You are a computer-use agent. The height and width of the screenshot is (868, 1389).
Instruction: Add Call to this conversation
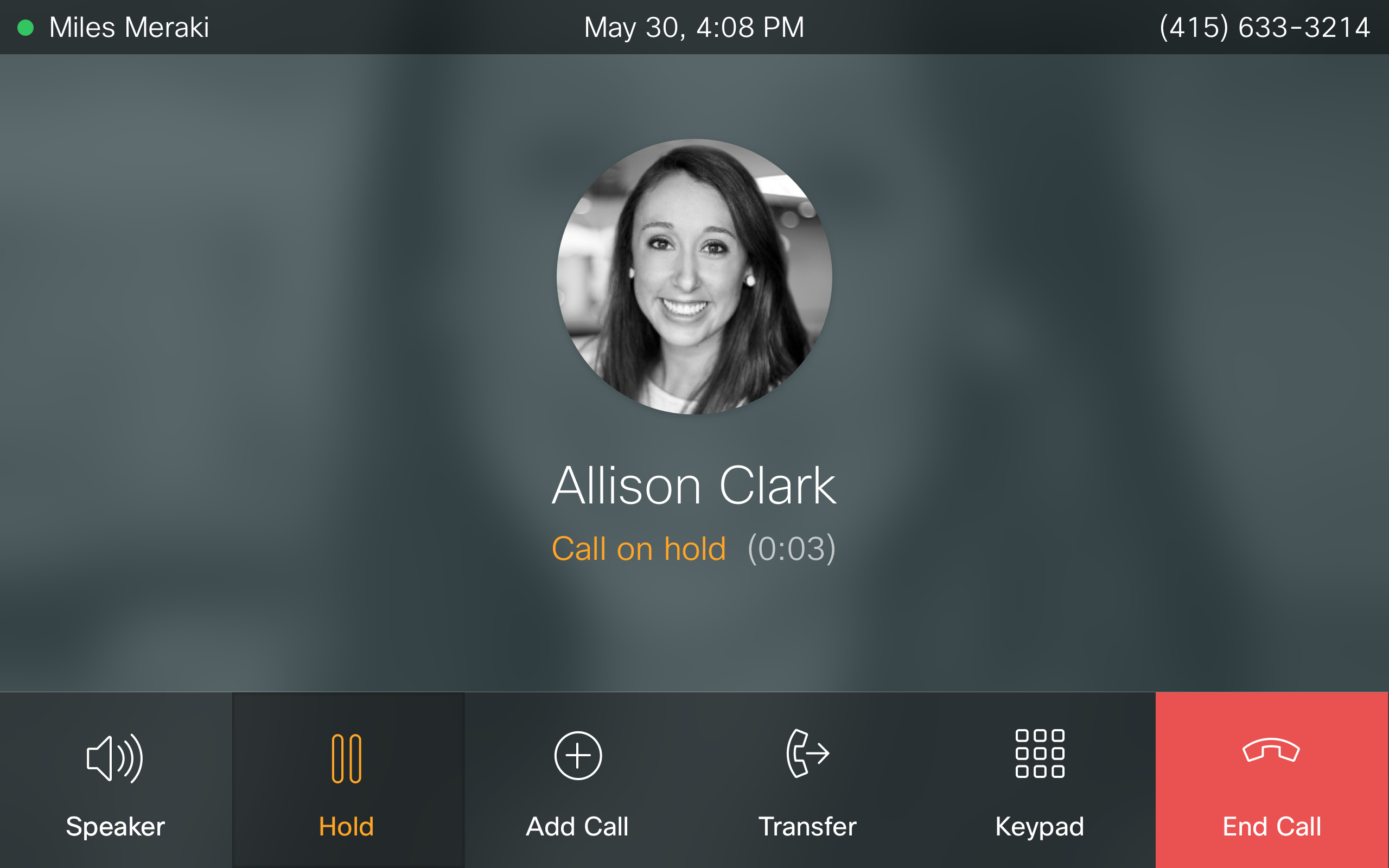(578, 780)
